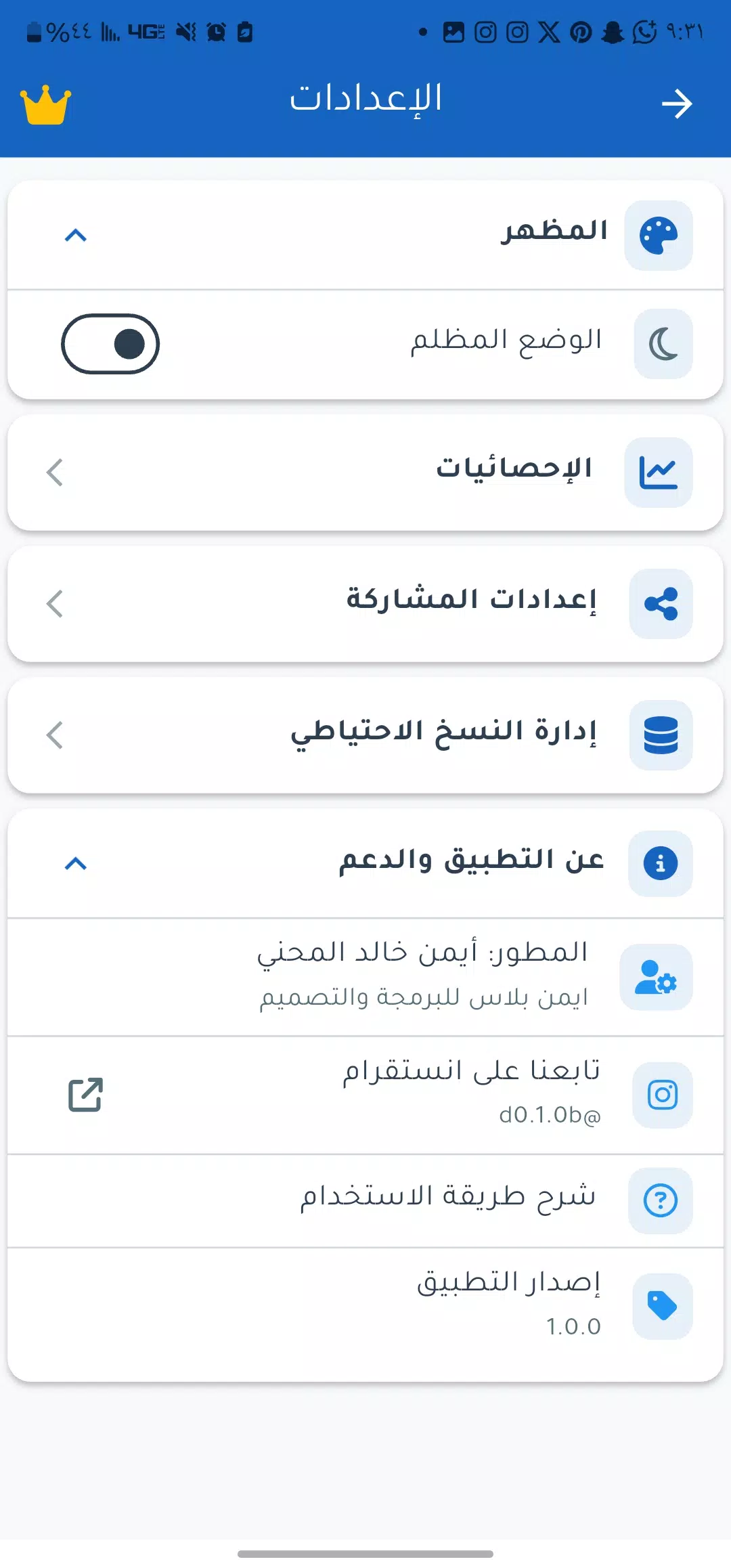Open الإحصائيات statistics
Image resolution: width=731 pixels, height=1568 pixels.
click(365, 472)
